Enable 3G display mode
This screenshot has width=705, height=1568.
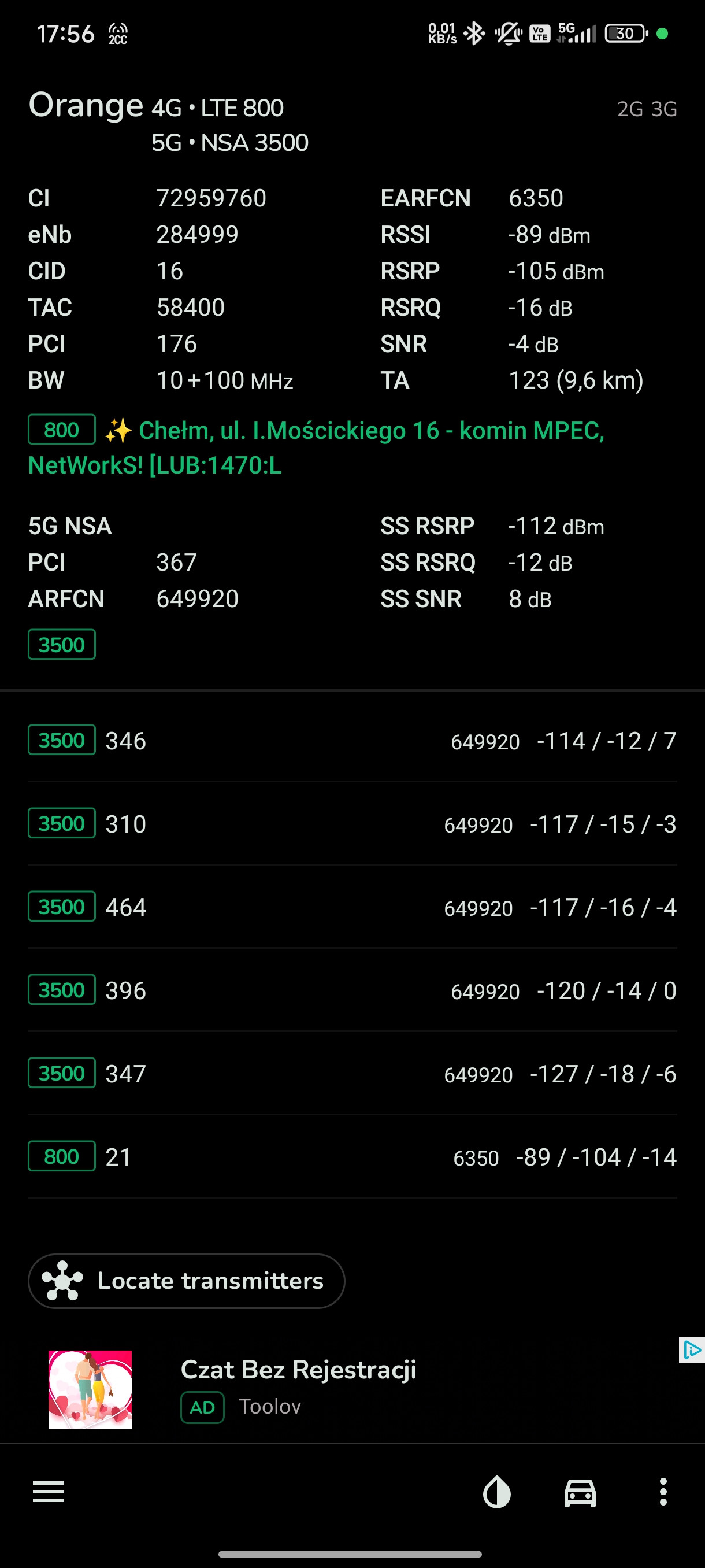pyautogui.click(x=663, y=108)
